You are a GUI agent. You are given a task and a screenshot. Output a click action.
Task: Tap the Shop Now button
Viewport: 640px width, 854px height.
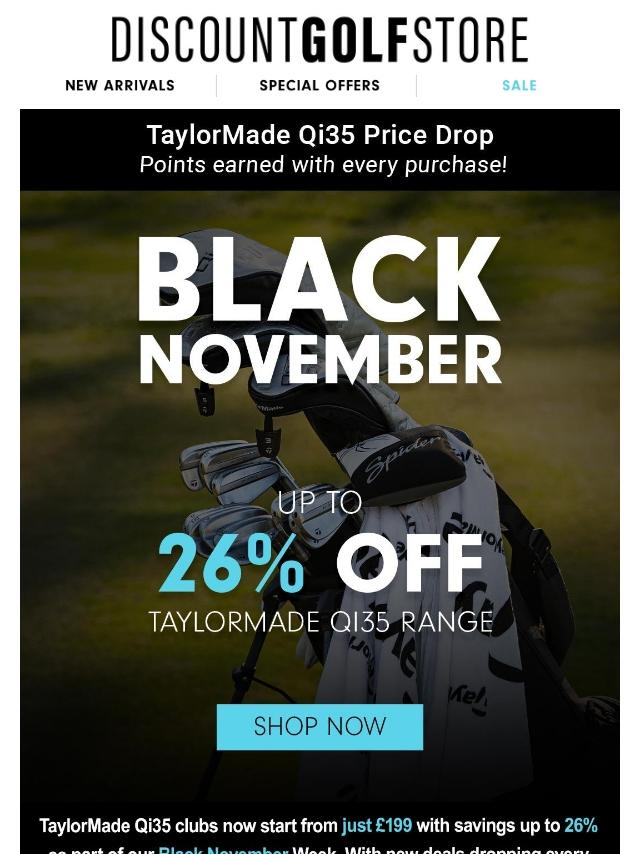pos(320,727)
